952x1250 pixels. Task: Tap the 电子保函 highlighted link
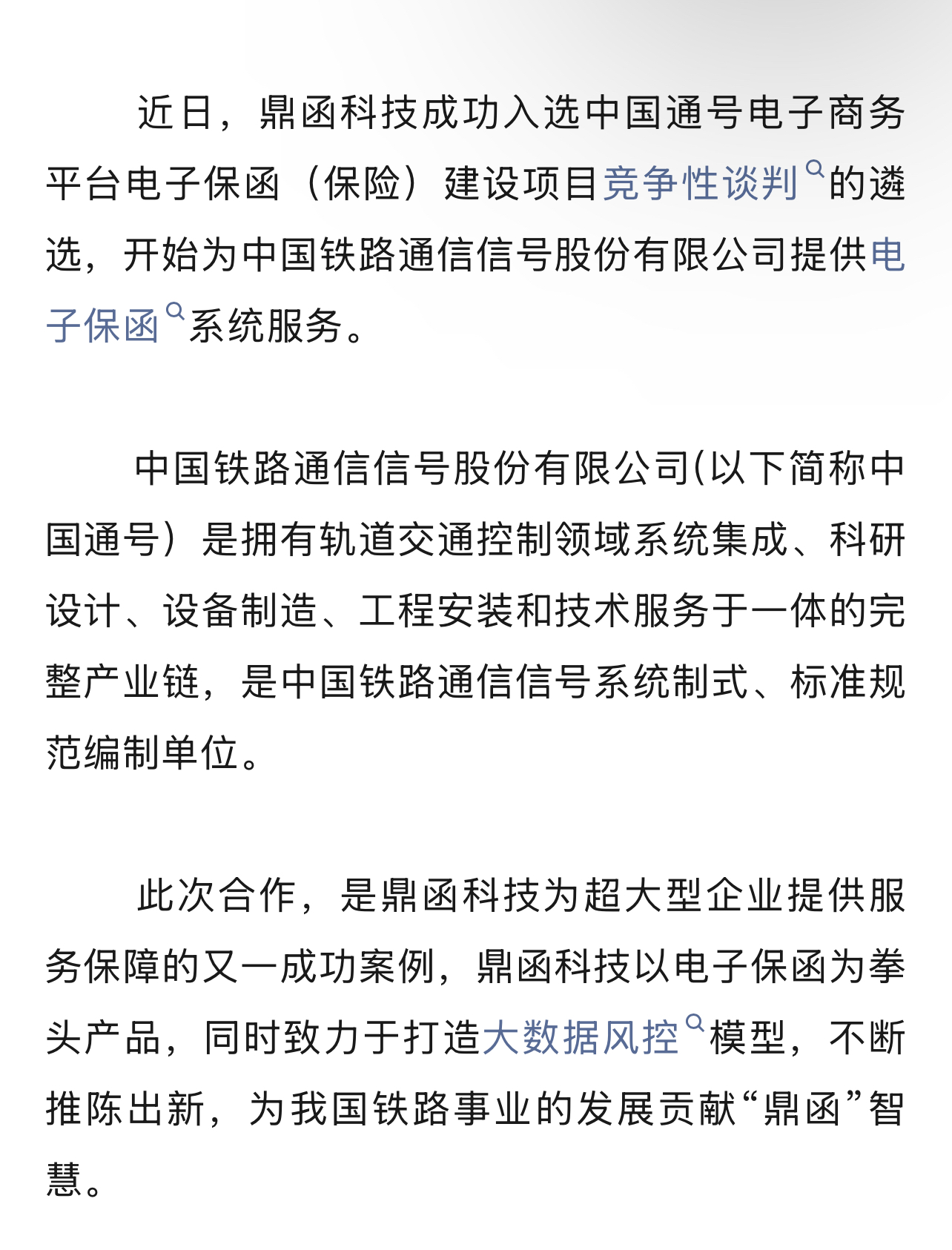(x=103, y=326)
